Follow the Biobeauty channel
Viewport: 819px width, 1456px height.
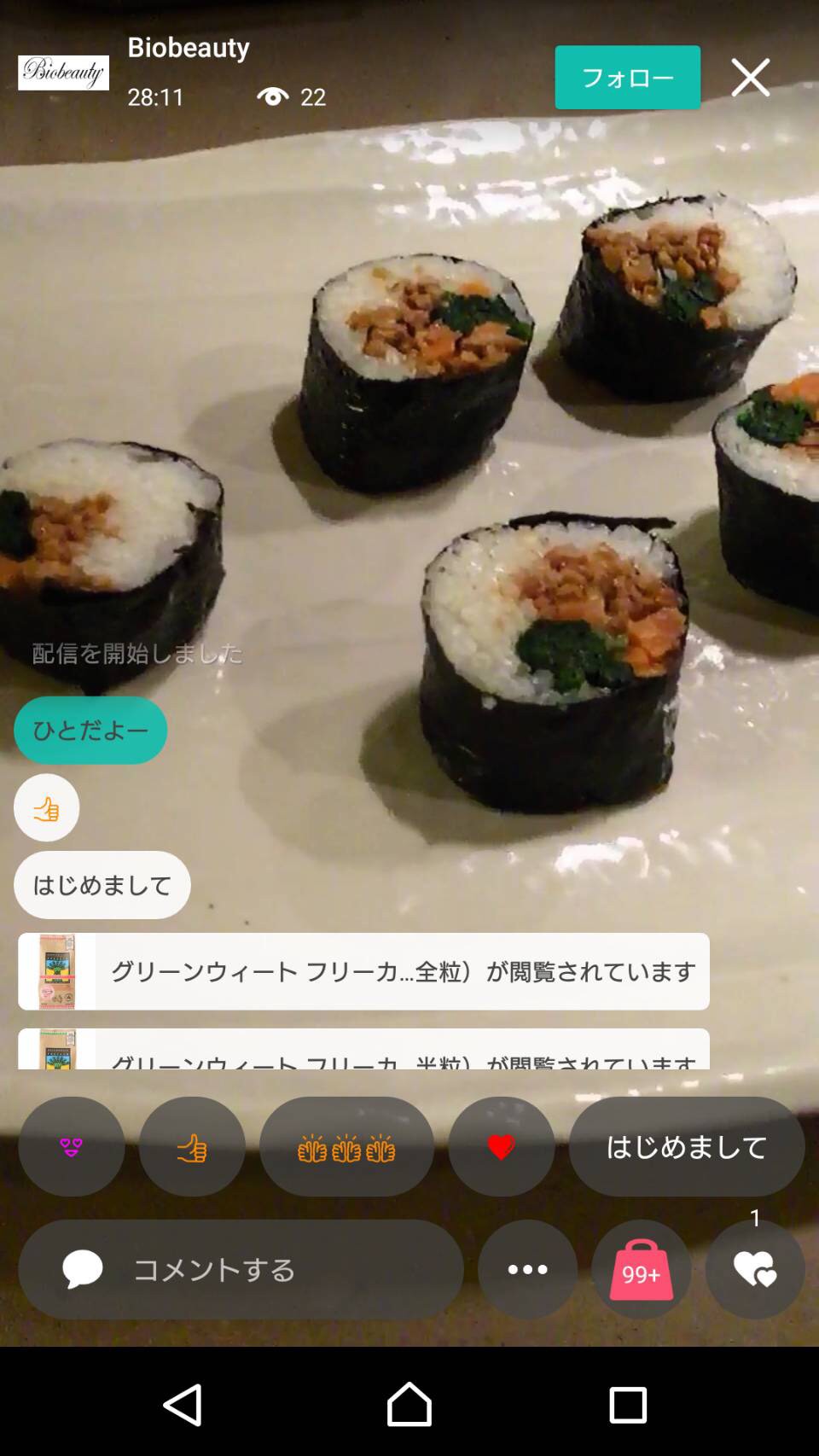pyautogui.click(x=627, y=78)
